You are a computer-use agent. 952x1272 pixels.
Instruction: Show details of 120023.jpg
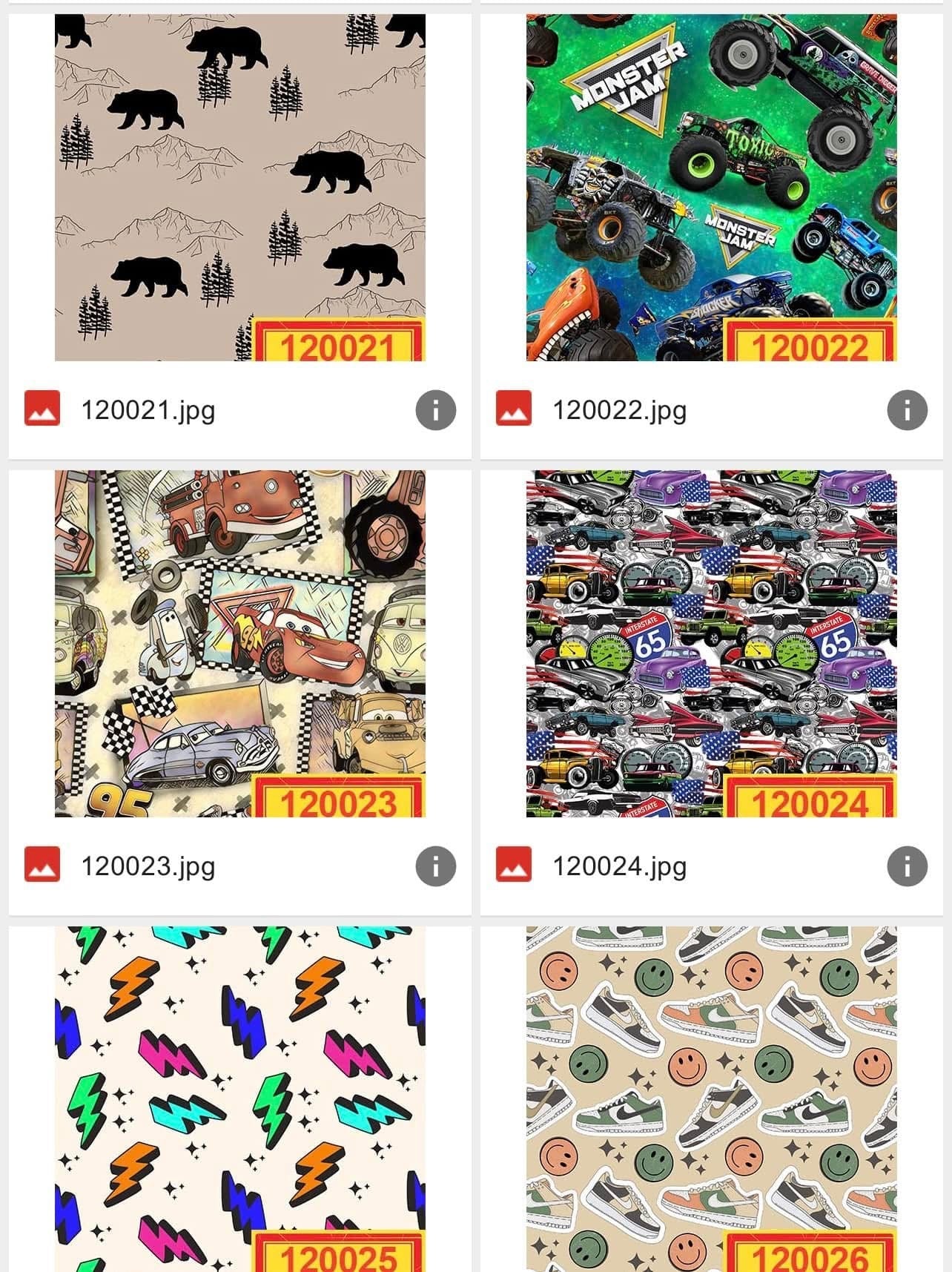point(435,866)
